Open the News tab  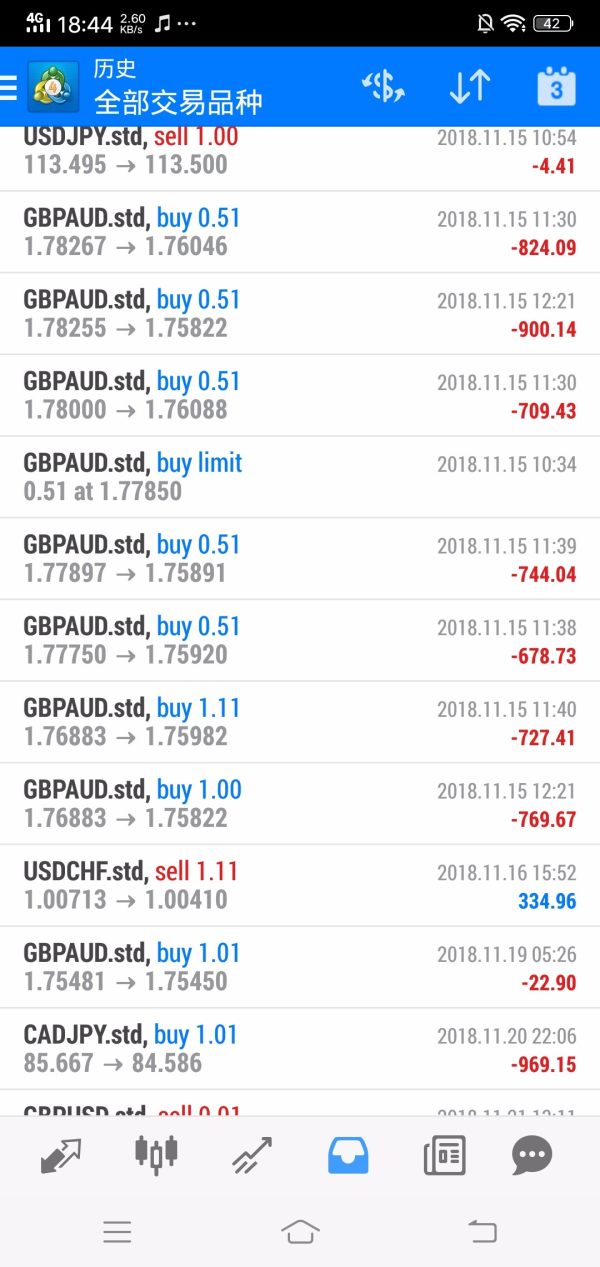(x=444, y=1156)
